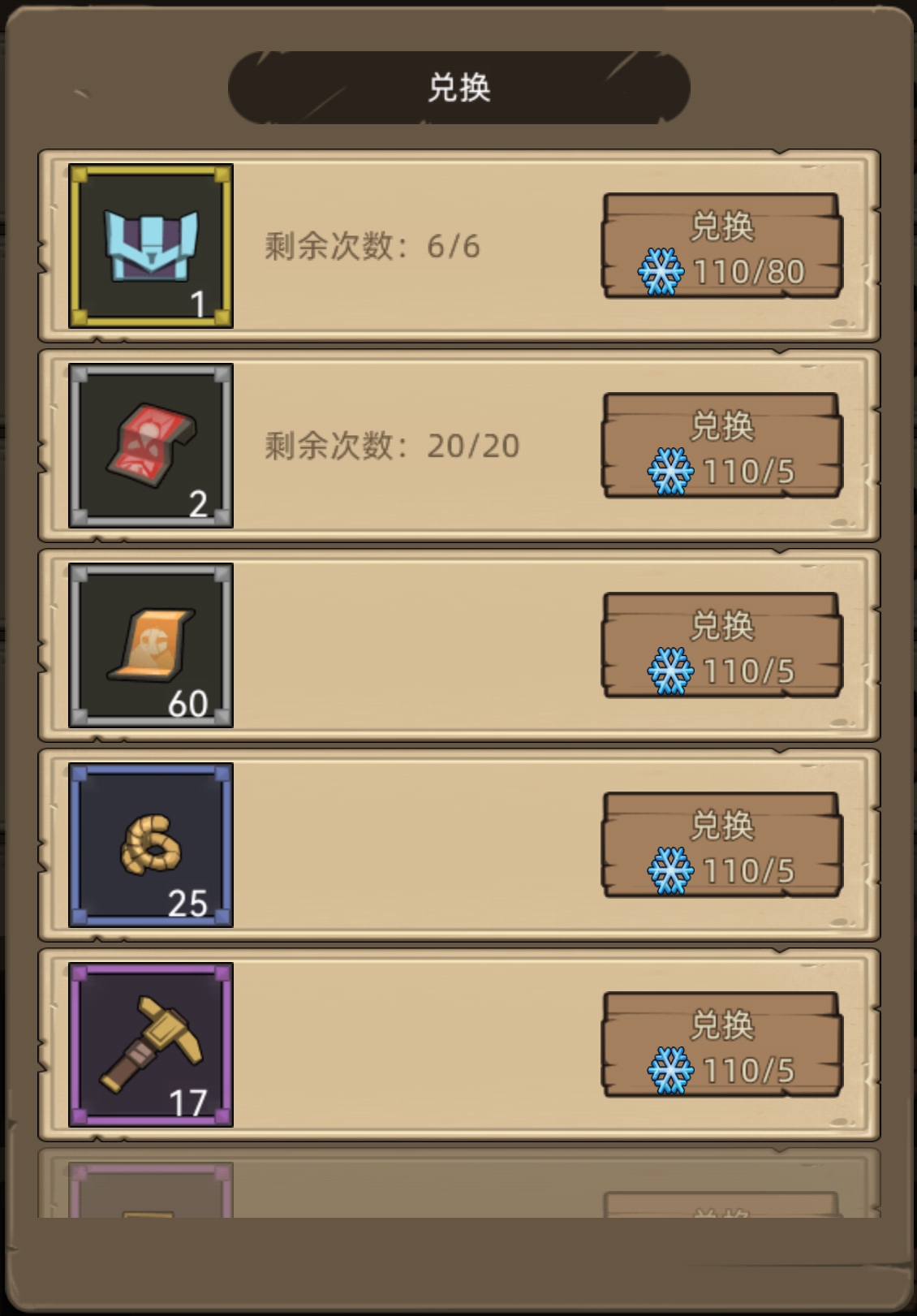This screenshot has height=1316, width=917.
Task: Tap 兑换 button for the pickaxe
Action: coord(722,1045)
